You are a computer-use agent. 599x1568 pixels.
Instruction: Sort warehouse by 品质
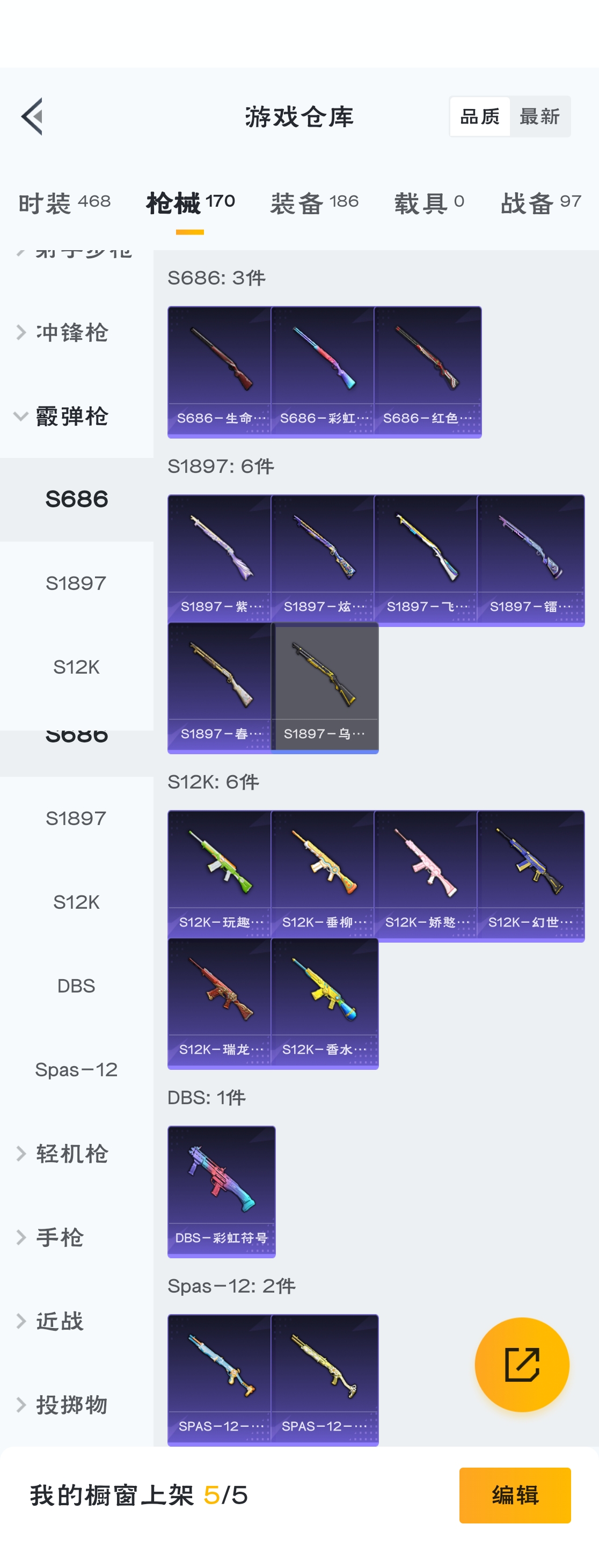(x=480, y=116)
